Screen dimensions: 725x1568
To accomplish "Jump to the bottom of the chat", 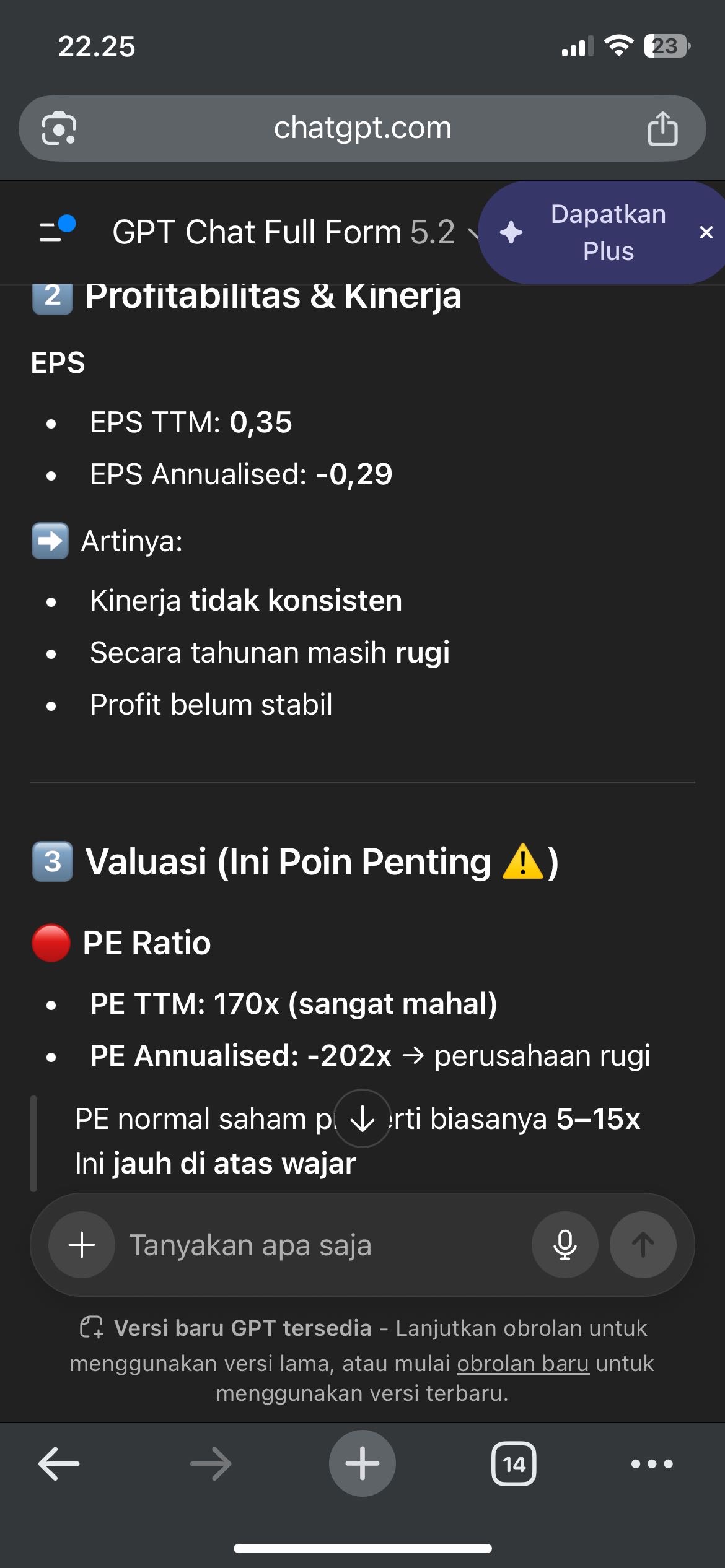I will (362, 1118).
